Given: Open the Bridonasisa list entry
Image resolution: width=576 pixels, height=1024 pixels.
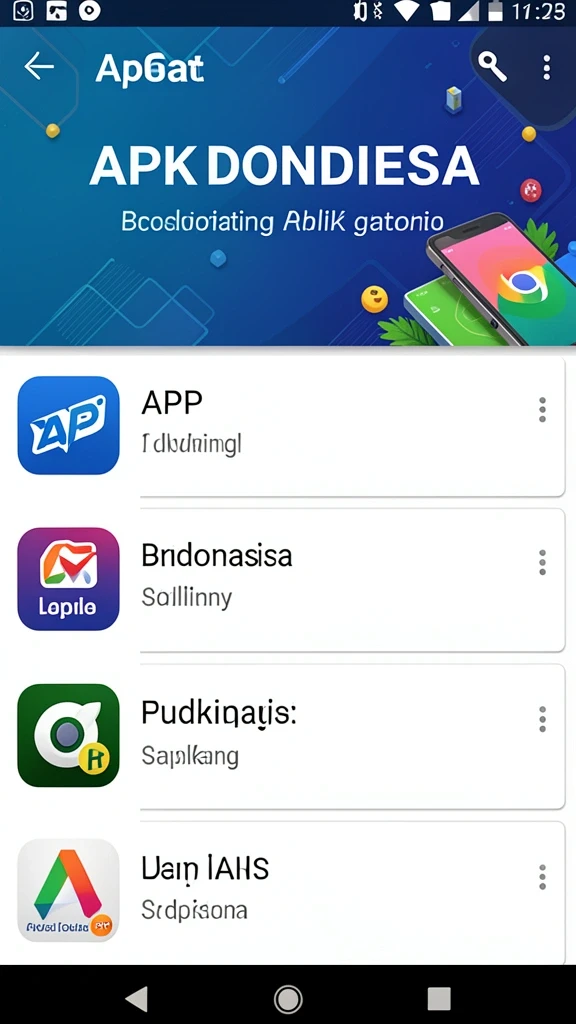Looking at the screenshot, I should [289, 579].
